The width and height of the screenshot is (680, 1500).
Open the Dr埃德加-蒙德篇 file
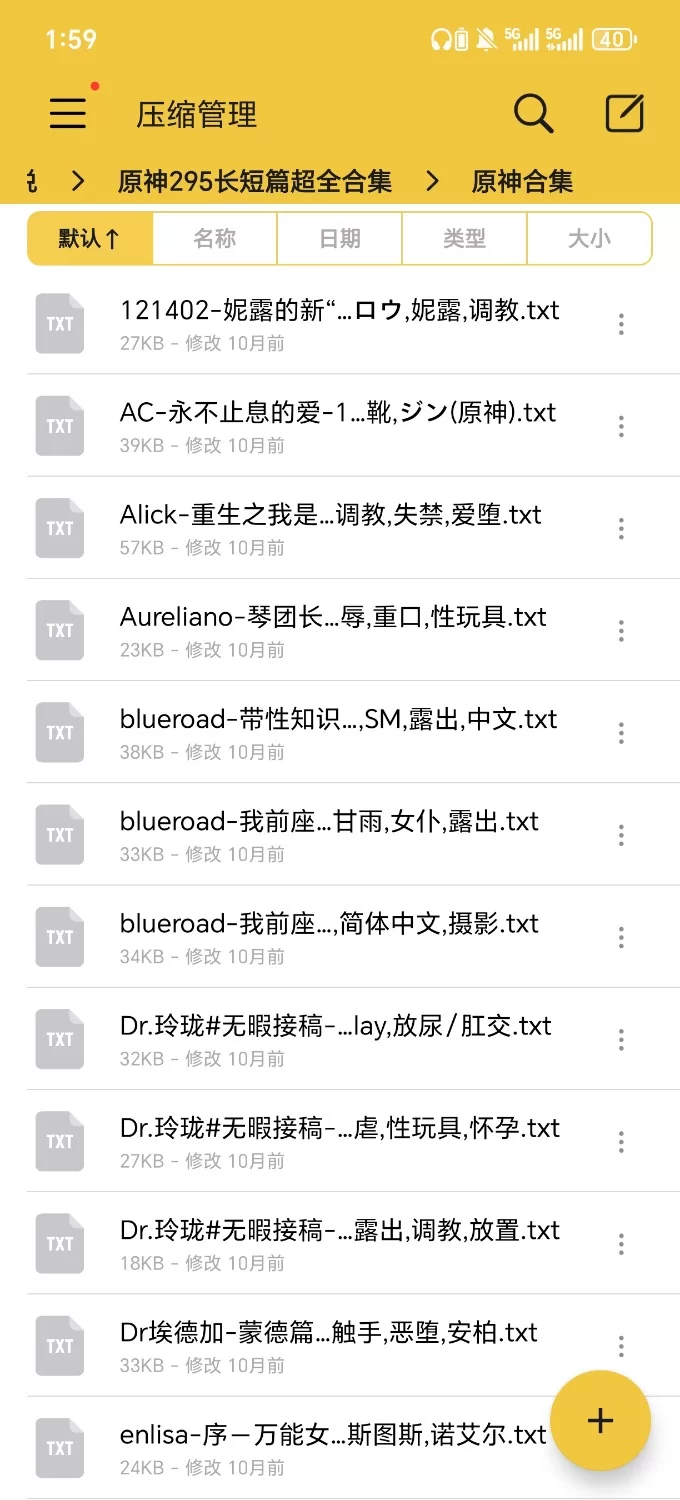tap(328, 1345)
